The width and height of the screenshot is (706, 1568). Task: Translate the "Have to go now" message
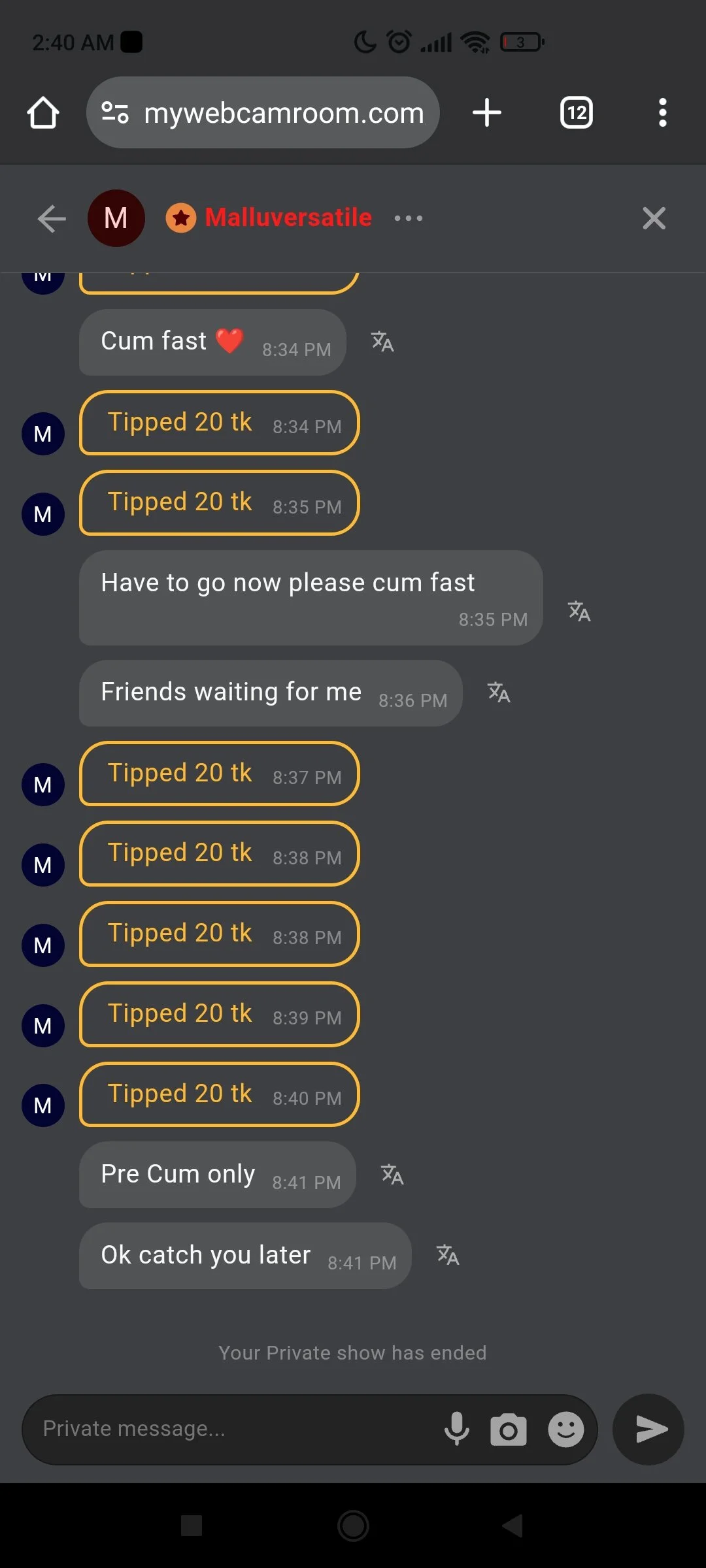click(x=579, y=612)
